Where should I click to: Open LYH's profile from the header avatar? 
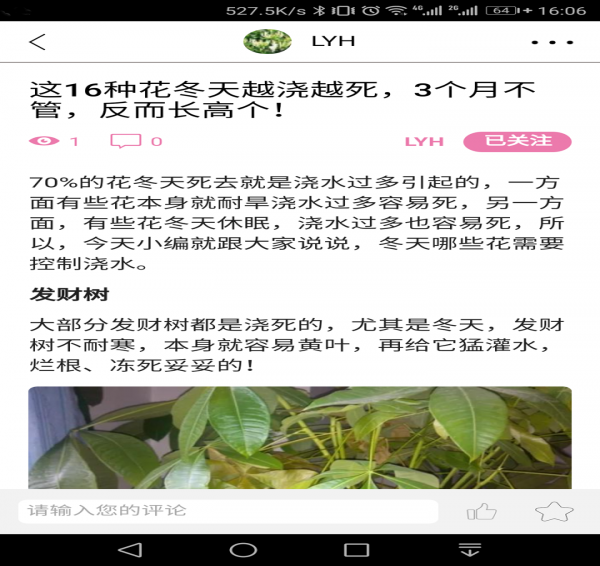268,42
